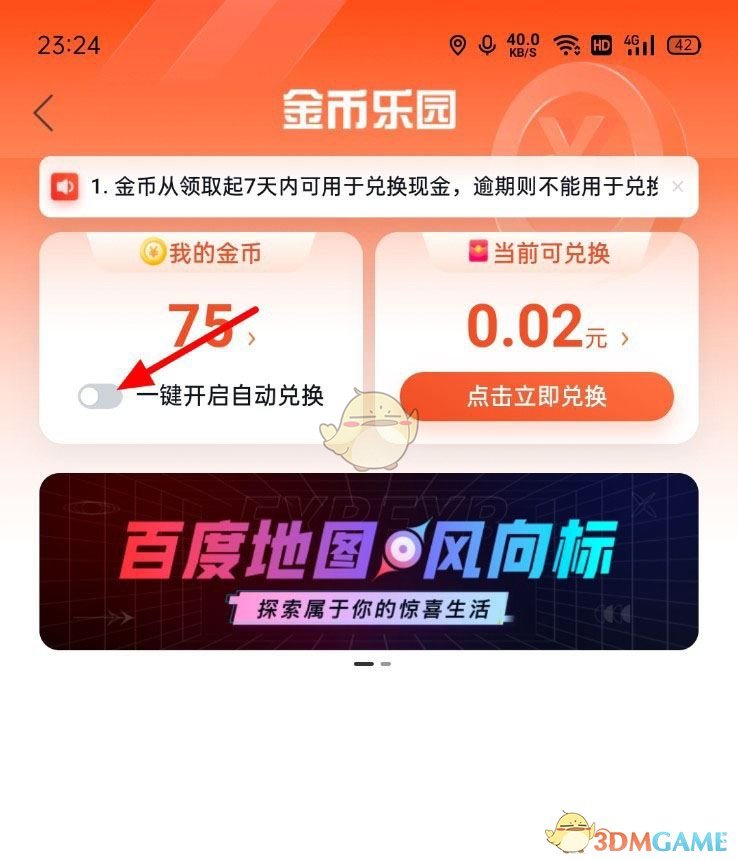Click the red loudspeaker announcement icon
The width and height of the screenshot is (738, 860).
coord(67,186)
